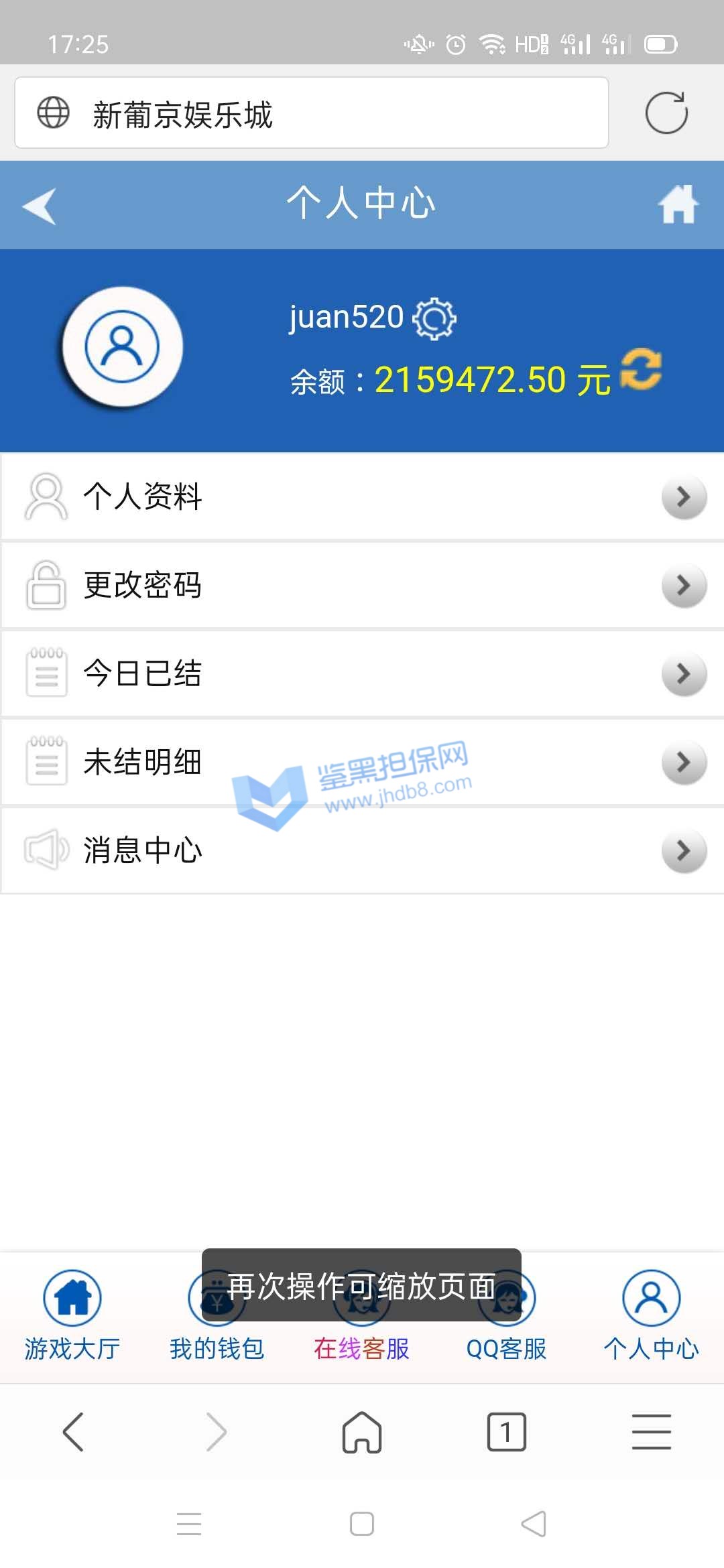This screenshot has width=724, height=1568.
Task: Open the browser menu with three lines
Action: pos(651,1432)
